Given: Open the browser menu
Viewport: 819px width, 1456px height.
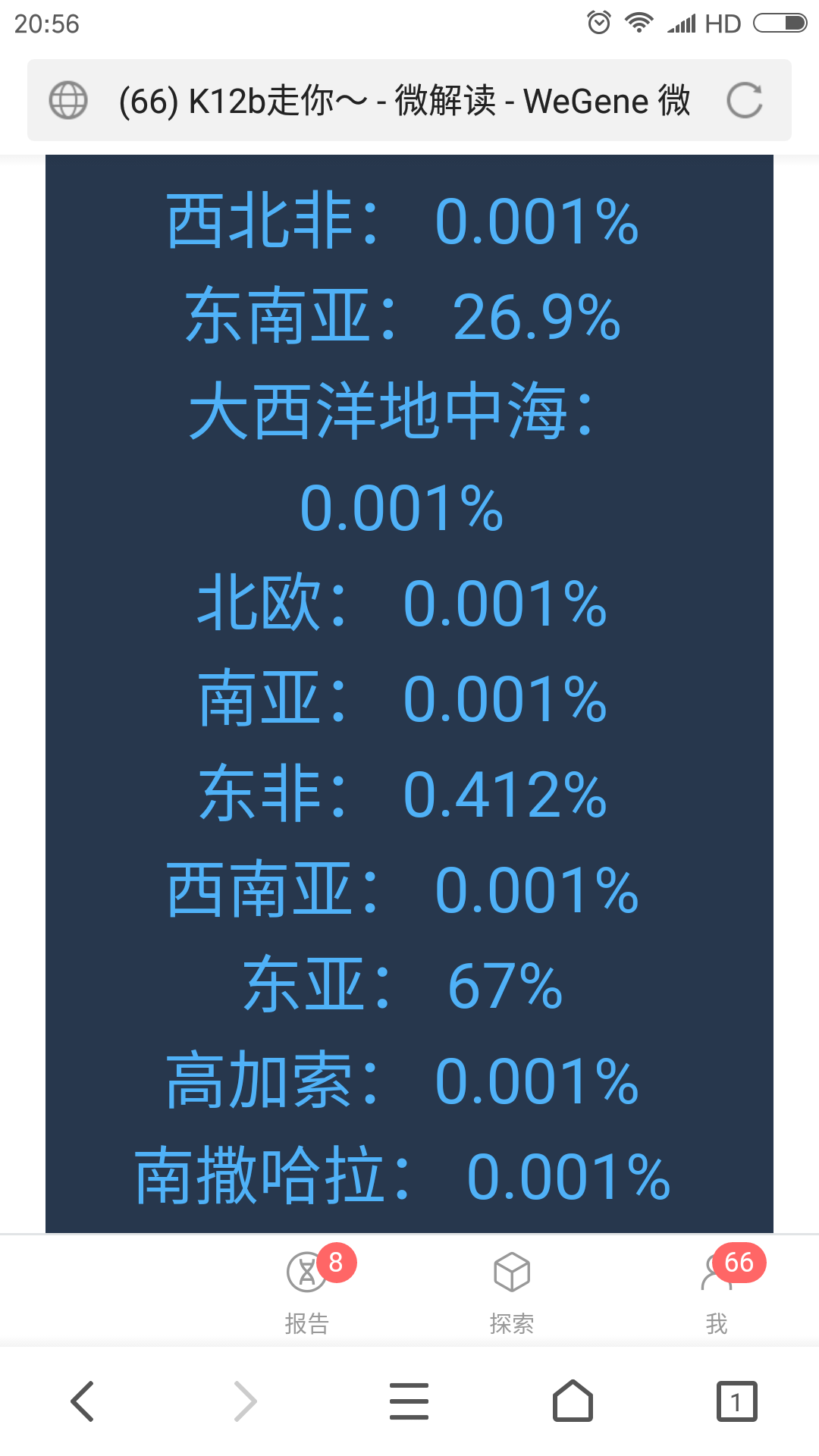Looking at the screenshot, I should point(409,1401).
